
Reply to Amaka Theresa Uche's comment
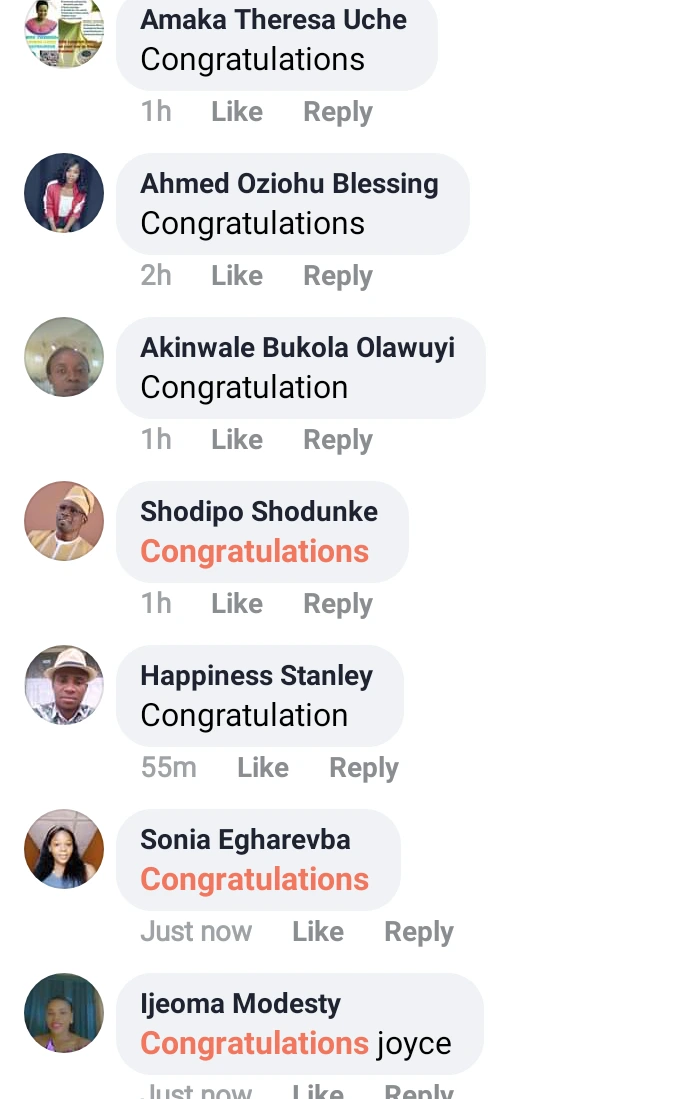[338, 112]
